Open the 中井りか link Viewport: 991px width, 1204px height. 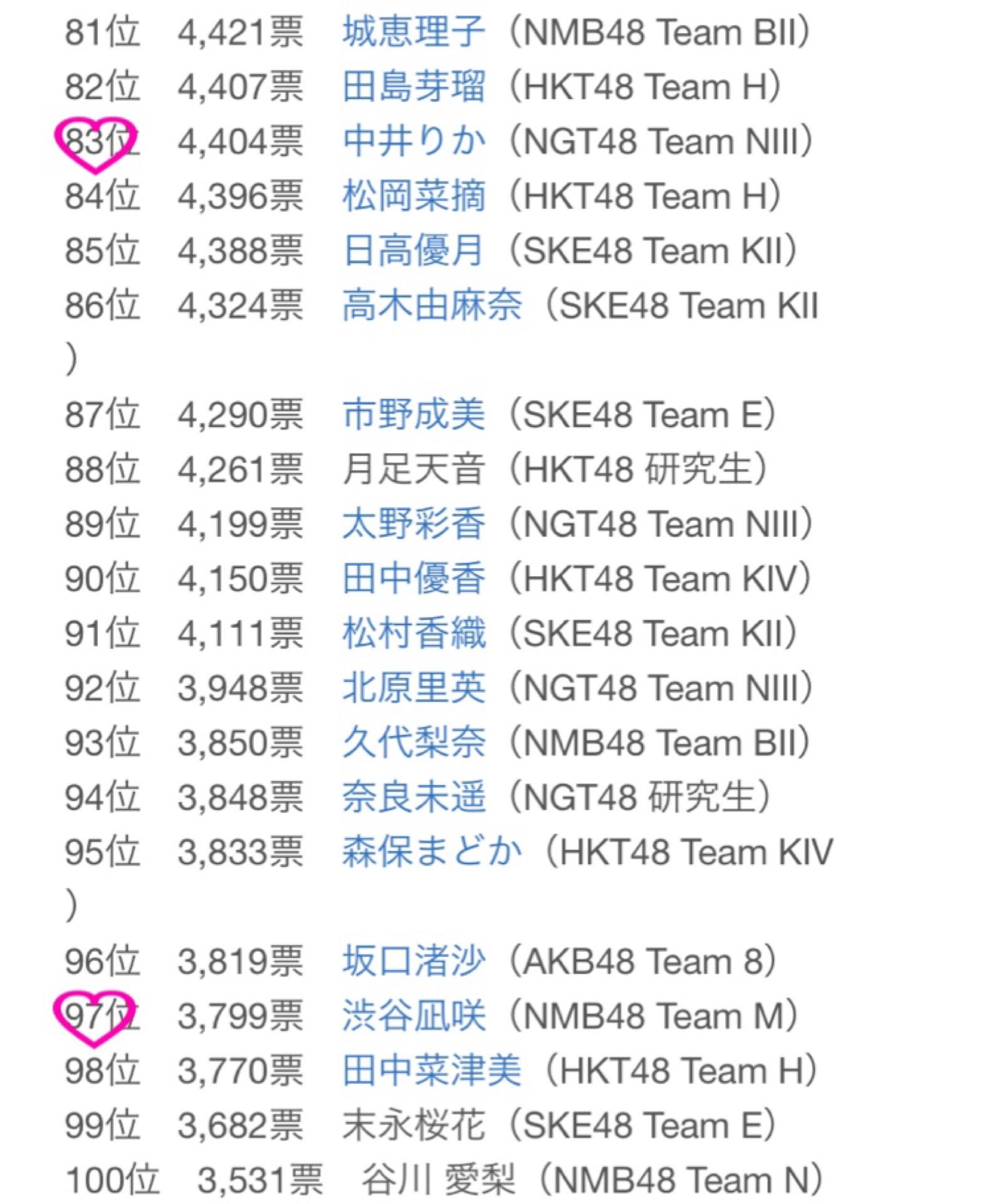413,141
